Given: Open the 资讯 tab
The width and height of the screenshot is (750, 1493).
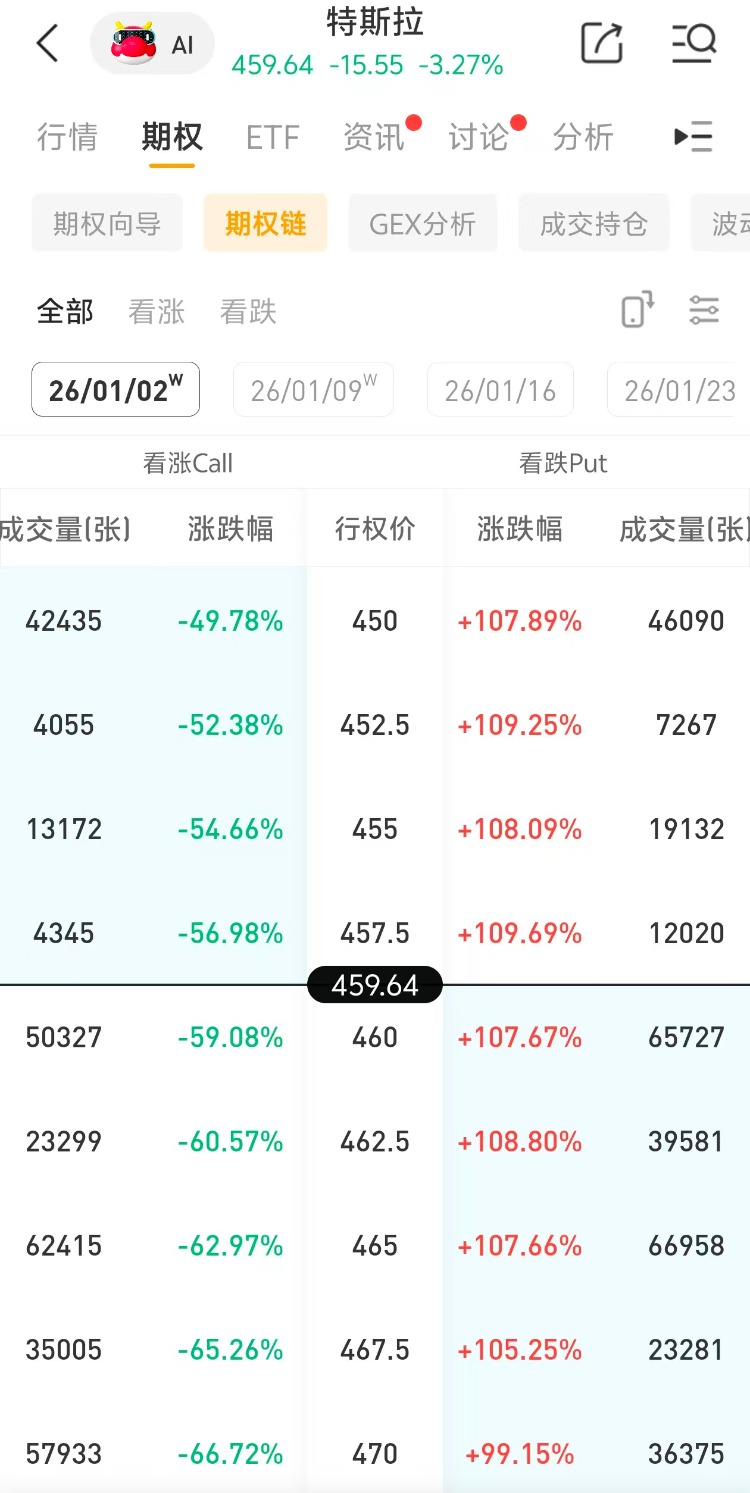Looking at the screenshot, I should pos(374,137).
